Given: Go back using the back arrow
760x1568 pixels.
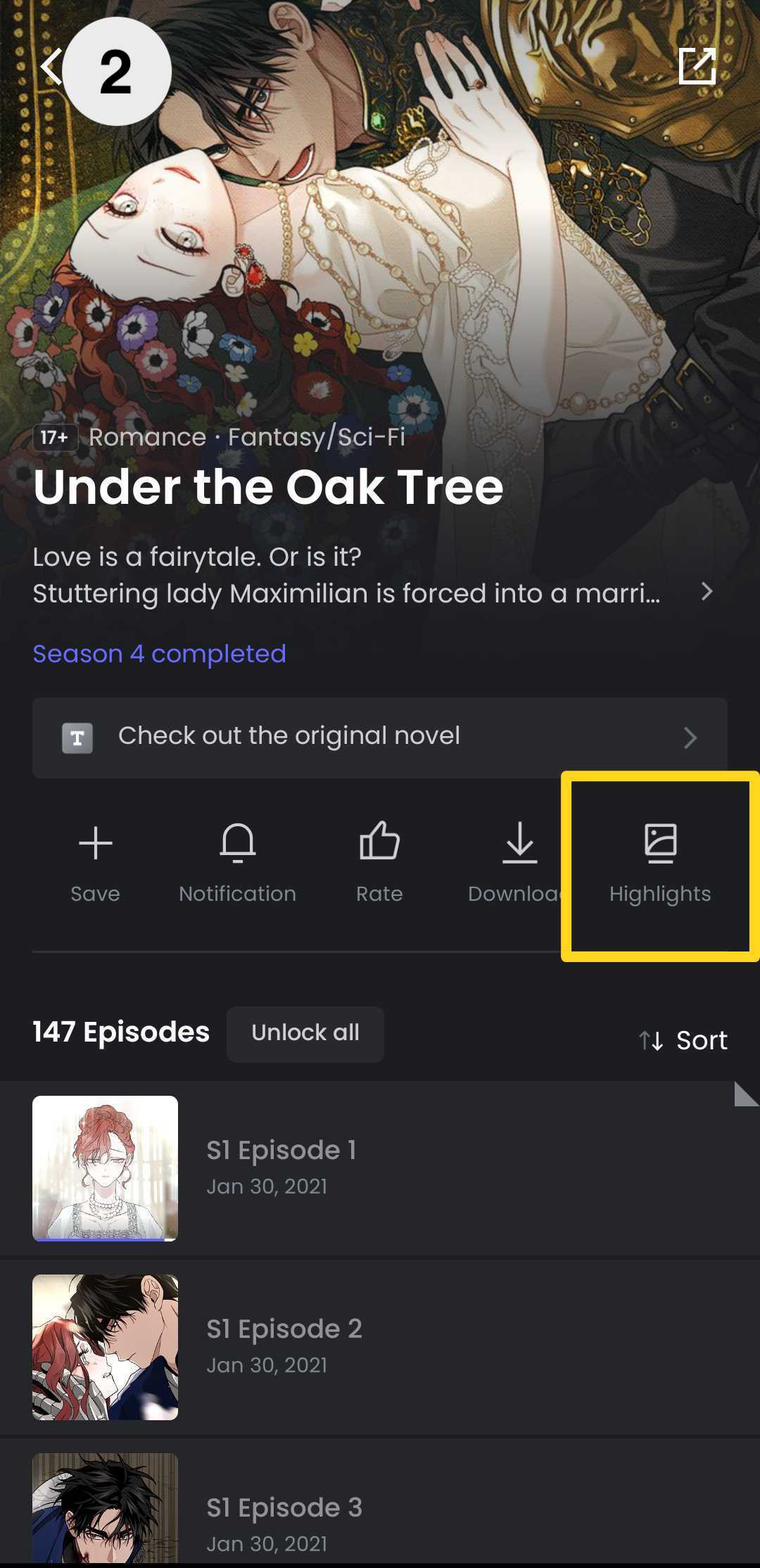Looking at the screenshot, I should click(x=51, y=68).
